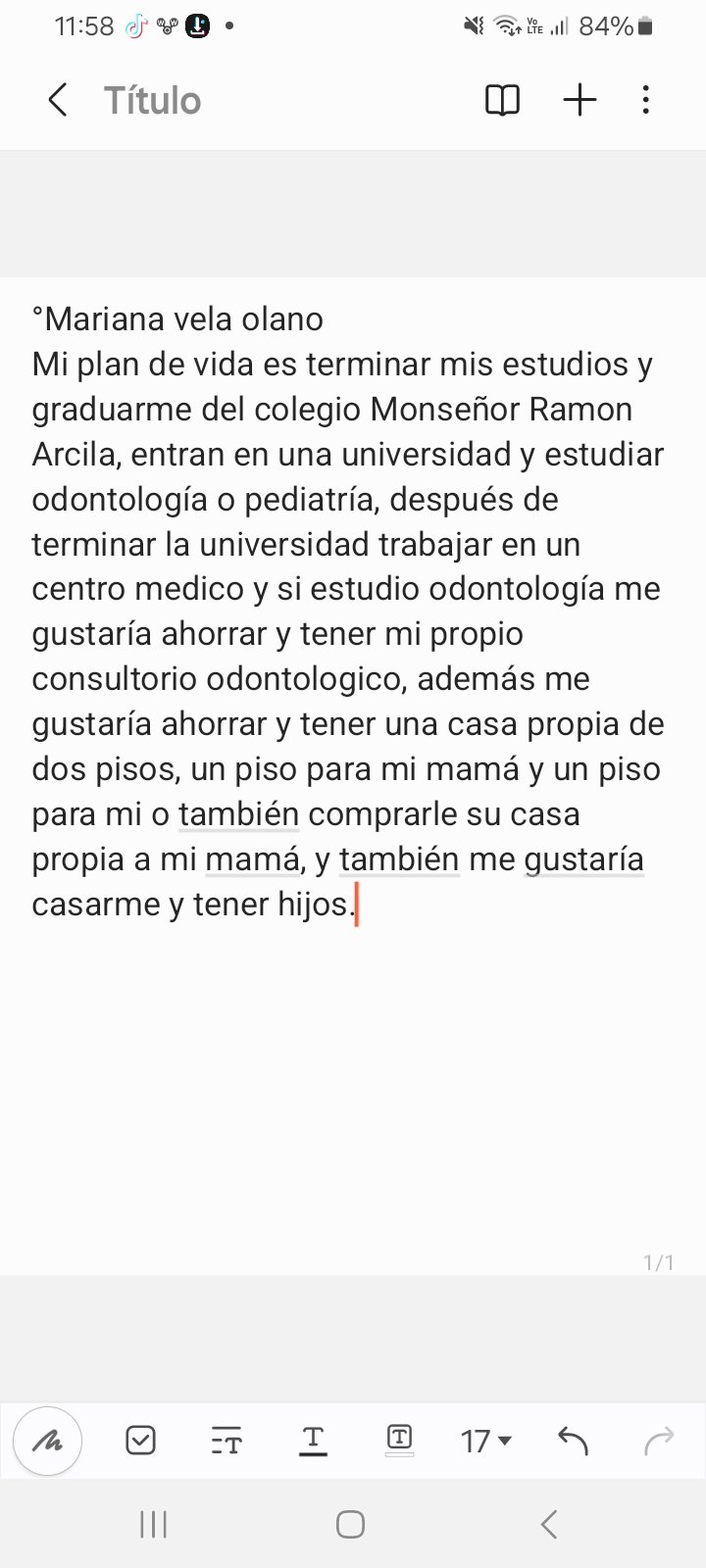Activate the handwriting pen tool
Viewport: 706px width, 1568px height.
47,1441
